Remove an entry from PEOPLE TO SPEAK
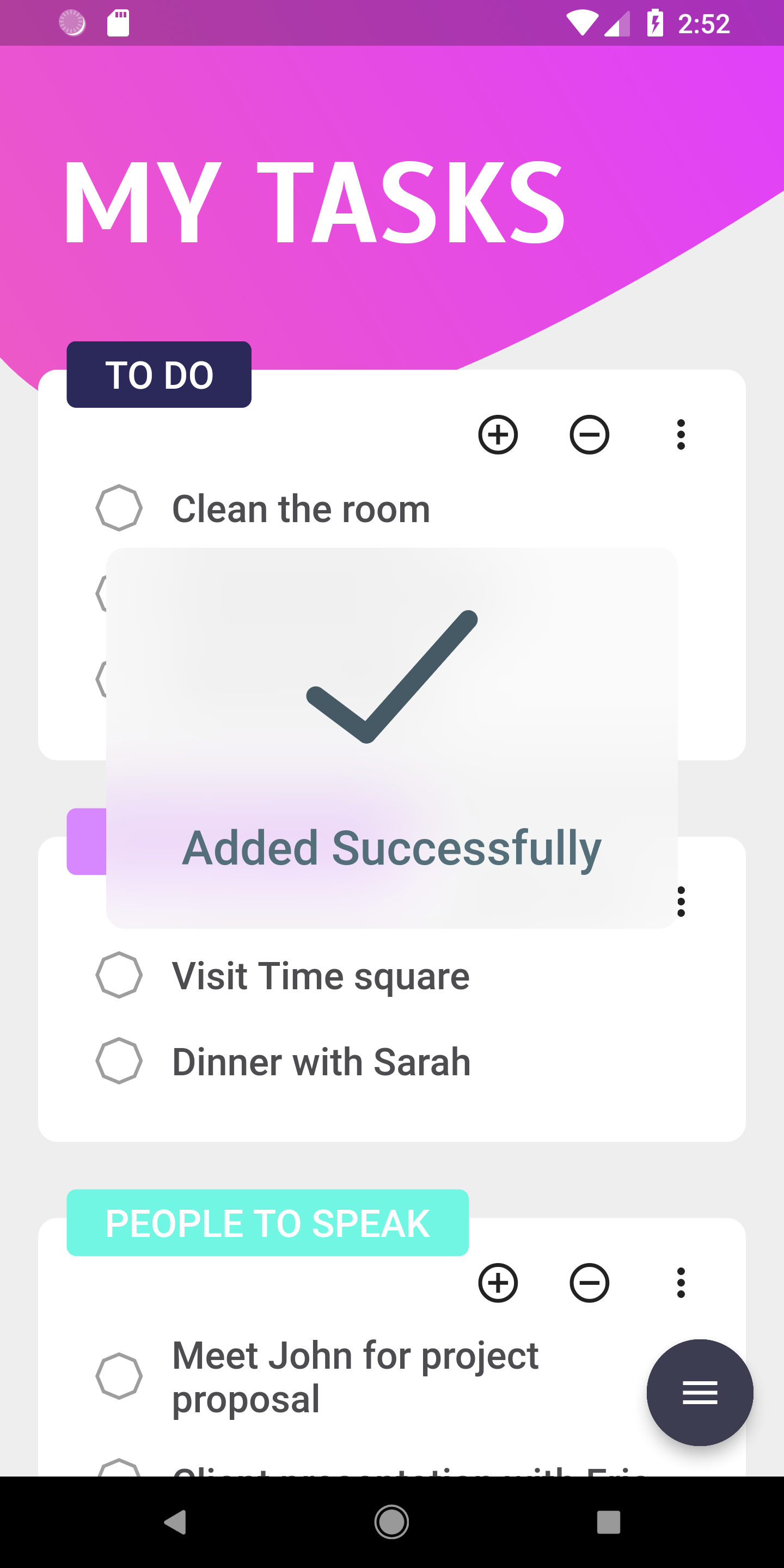The height and width of the screenshot is (1568, 784). click(589, 1283)
